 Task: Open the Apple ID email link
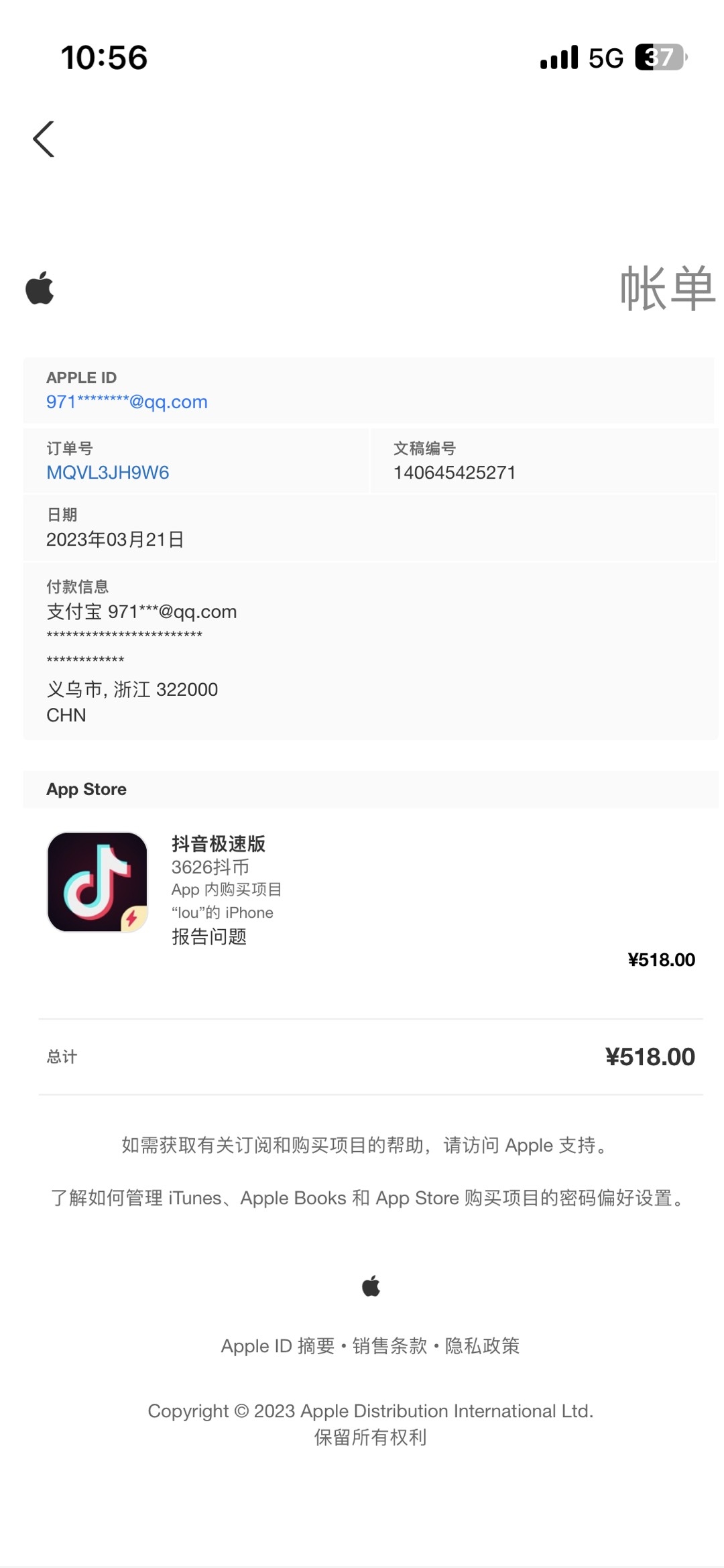coord(127,402)
